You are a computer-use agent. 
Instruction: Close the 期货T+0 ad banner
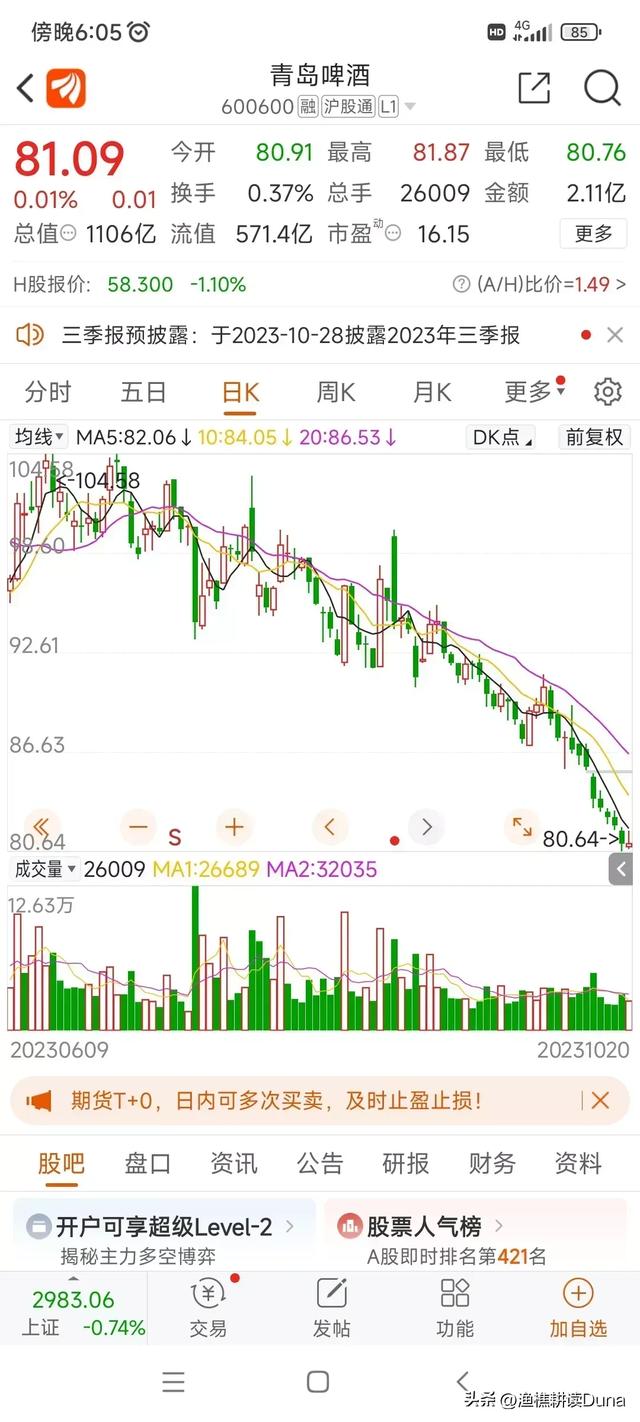click(600, 1101)
